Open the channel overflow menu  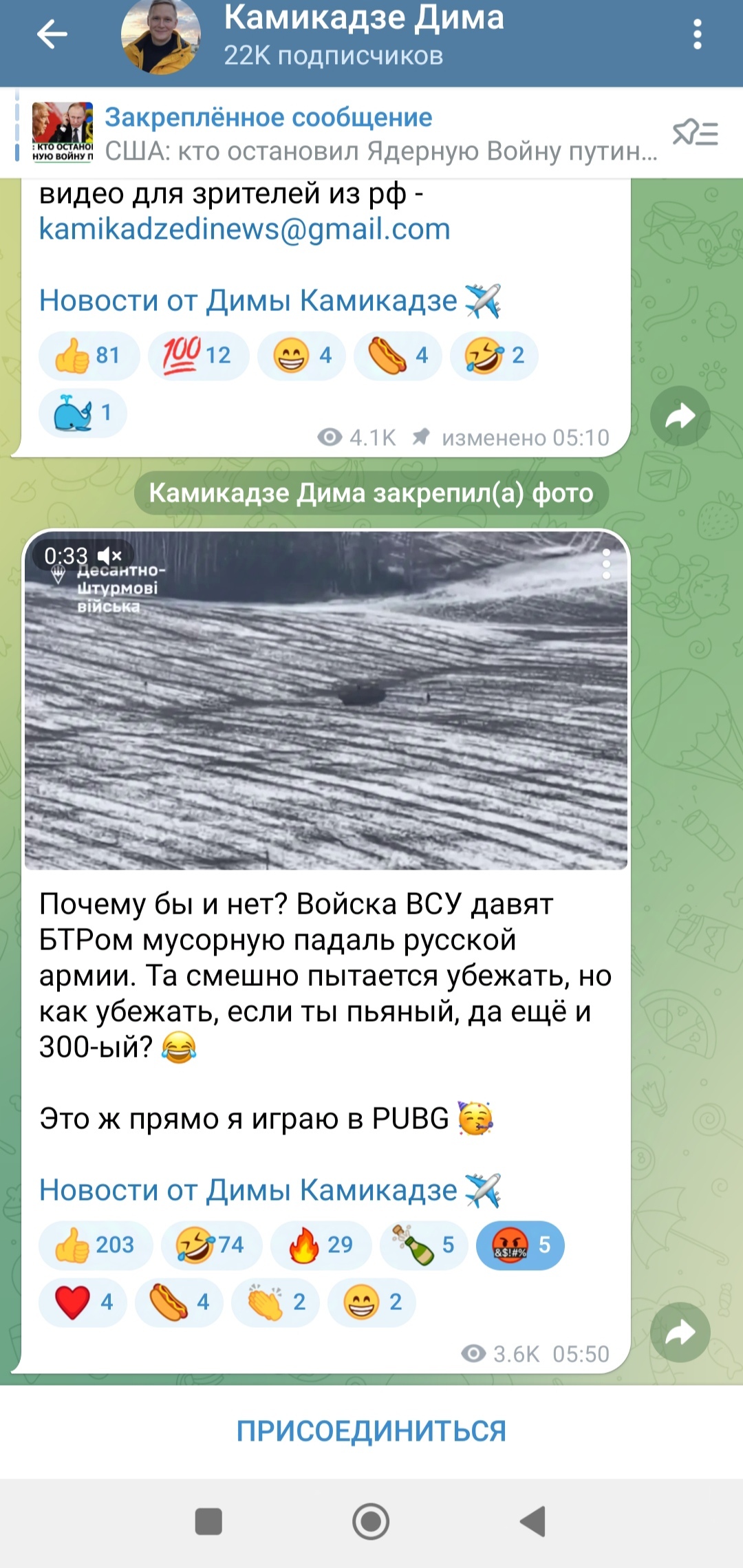pos(697,34)
